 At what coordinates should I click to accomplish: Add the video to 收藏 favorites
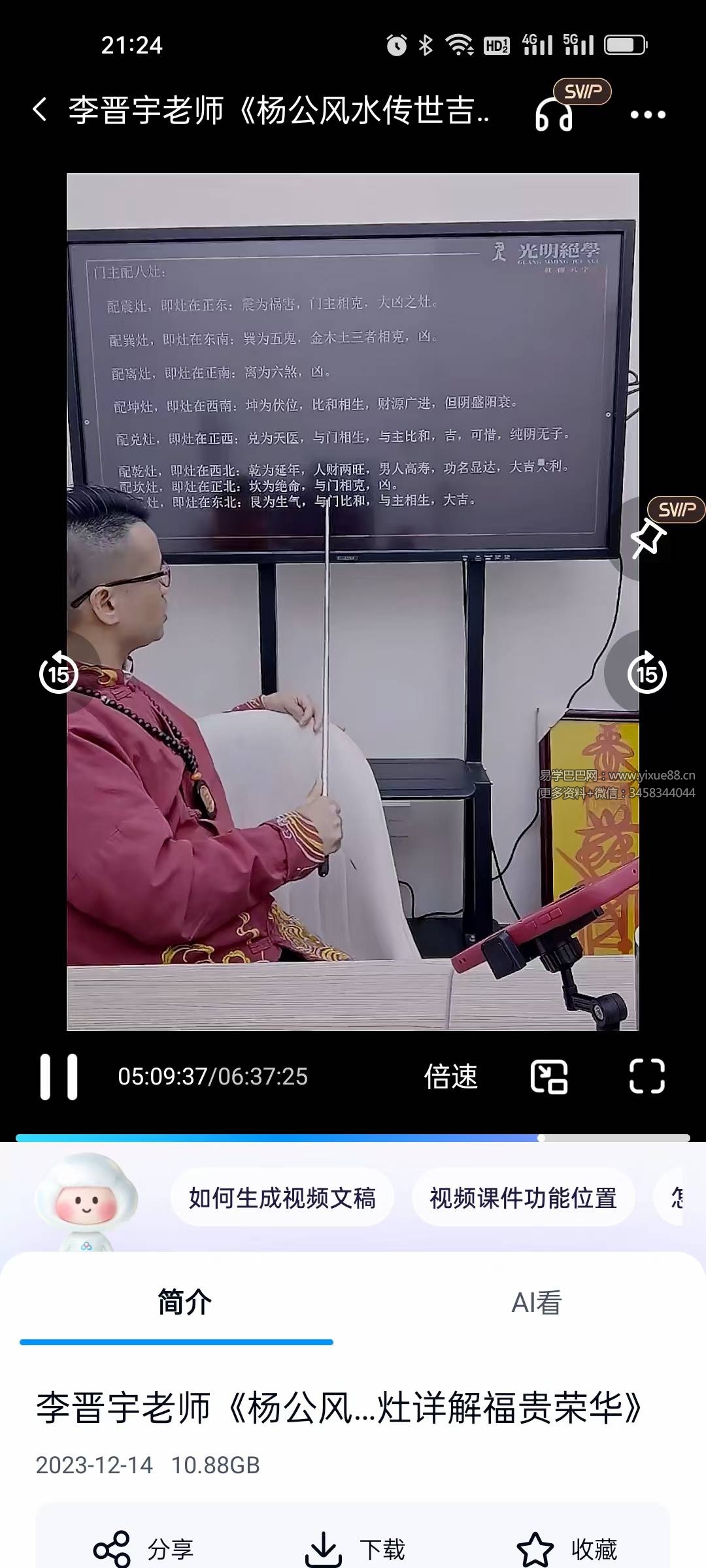pyautogui.click(x=567, y=1548)
